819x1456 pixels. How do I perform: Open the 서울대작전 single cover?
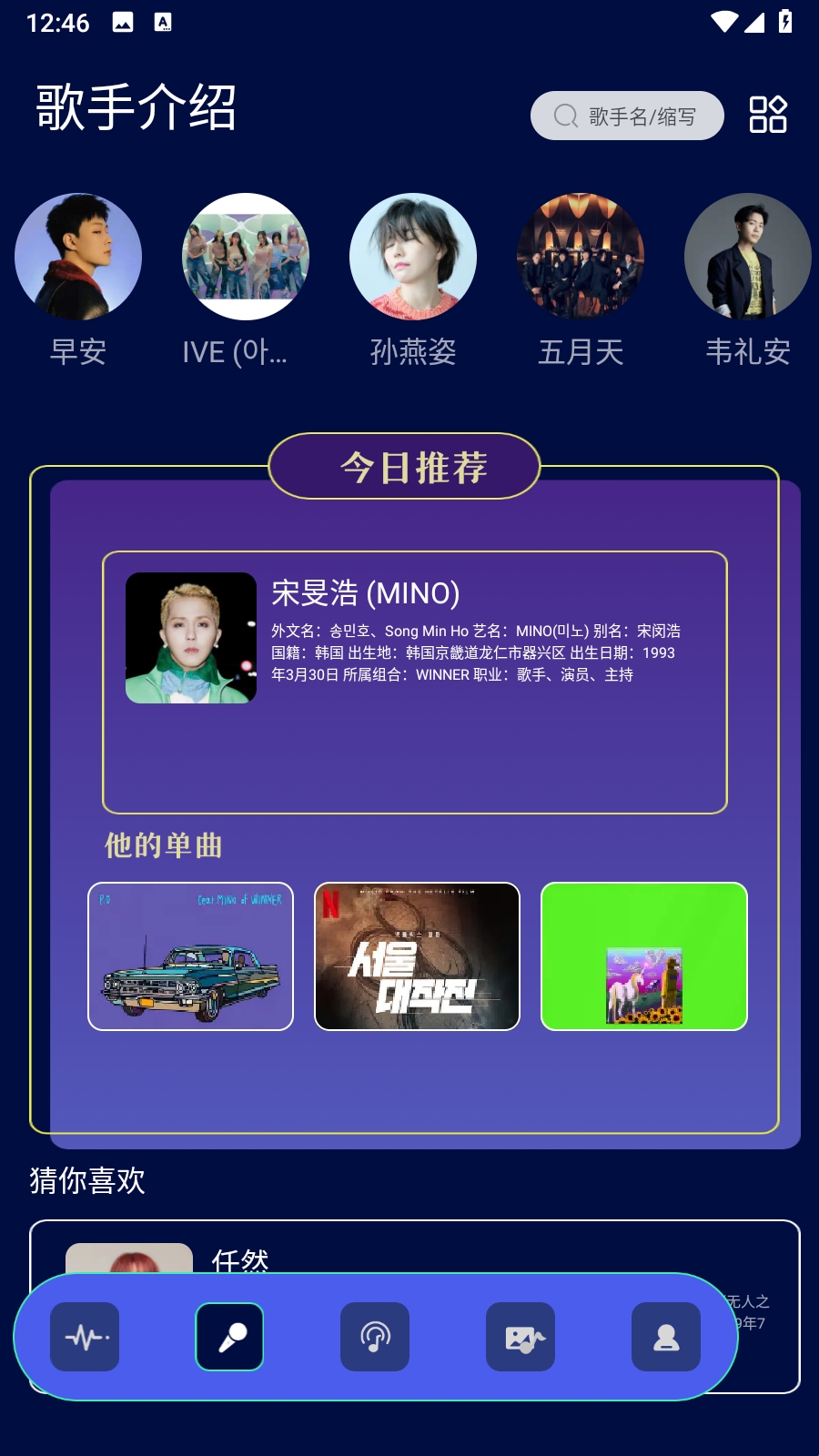[x=417, y=956]
